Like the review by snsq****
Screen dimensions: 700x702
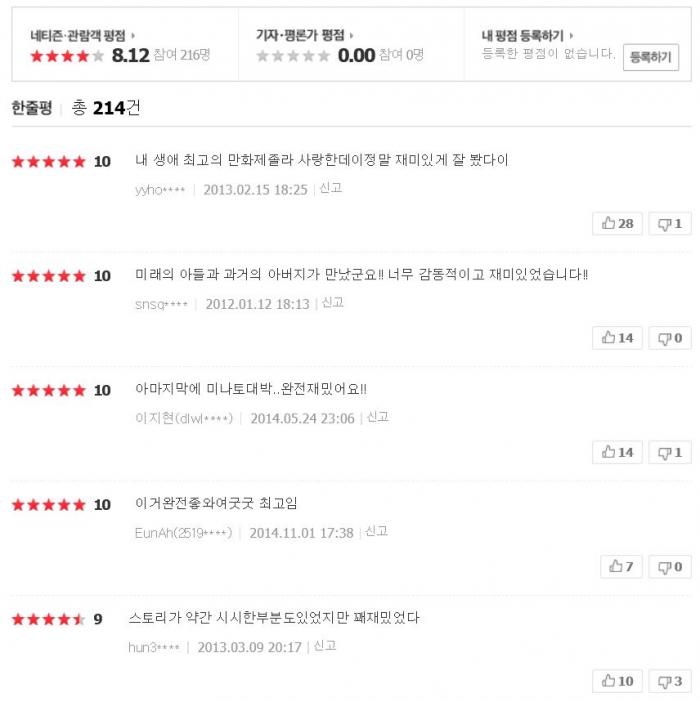(617, 338)
